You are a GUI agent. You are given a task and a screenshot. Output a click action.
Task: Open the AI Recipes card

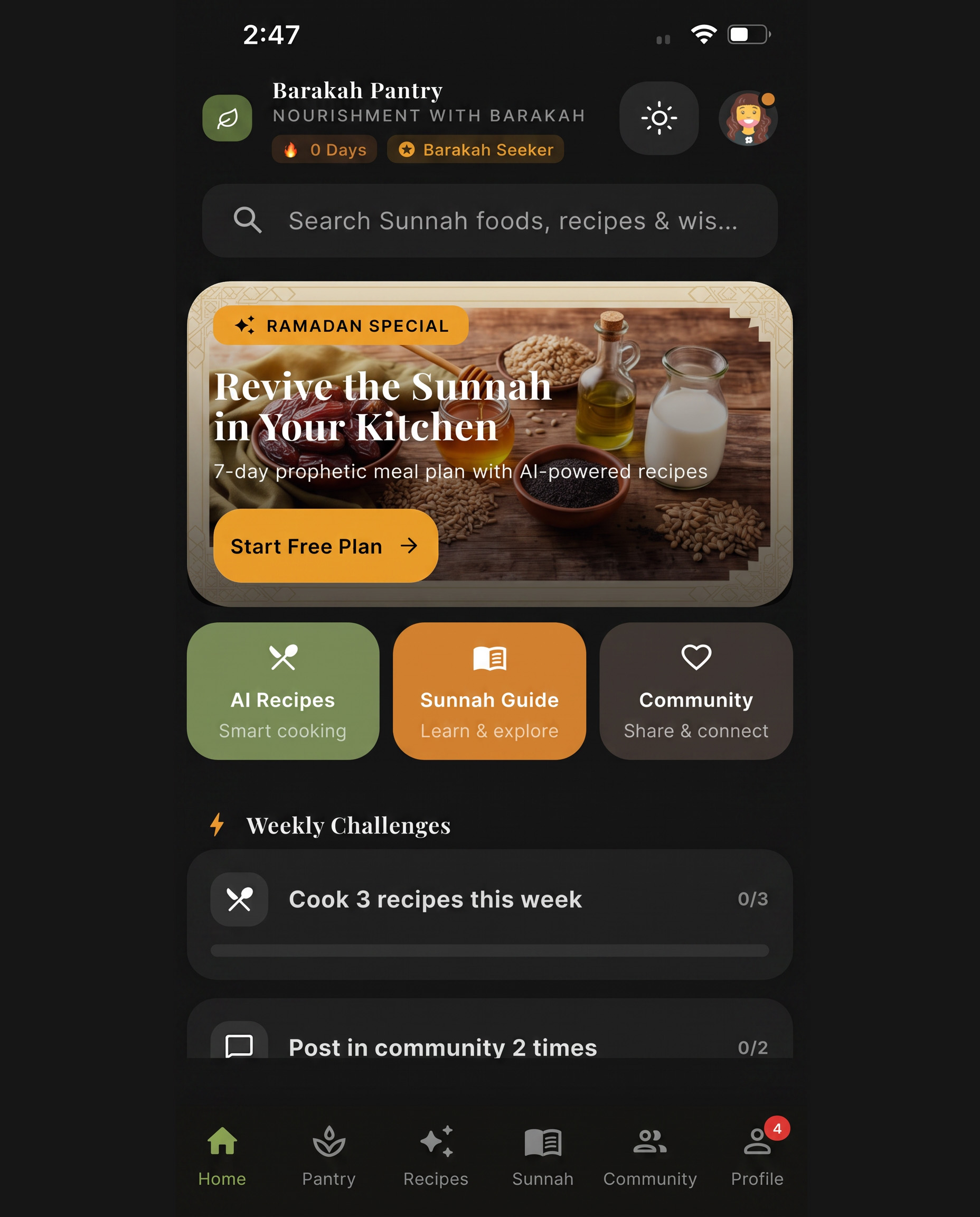[x=283, y=691]
